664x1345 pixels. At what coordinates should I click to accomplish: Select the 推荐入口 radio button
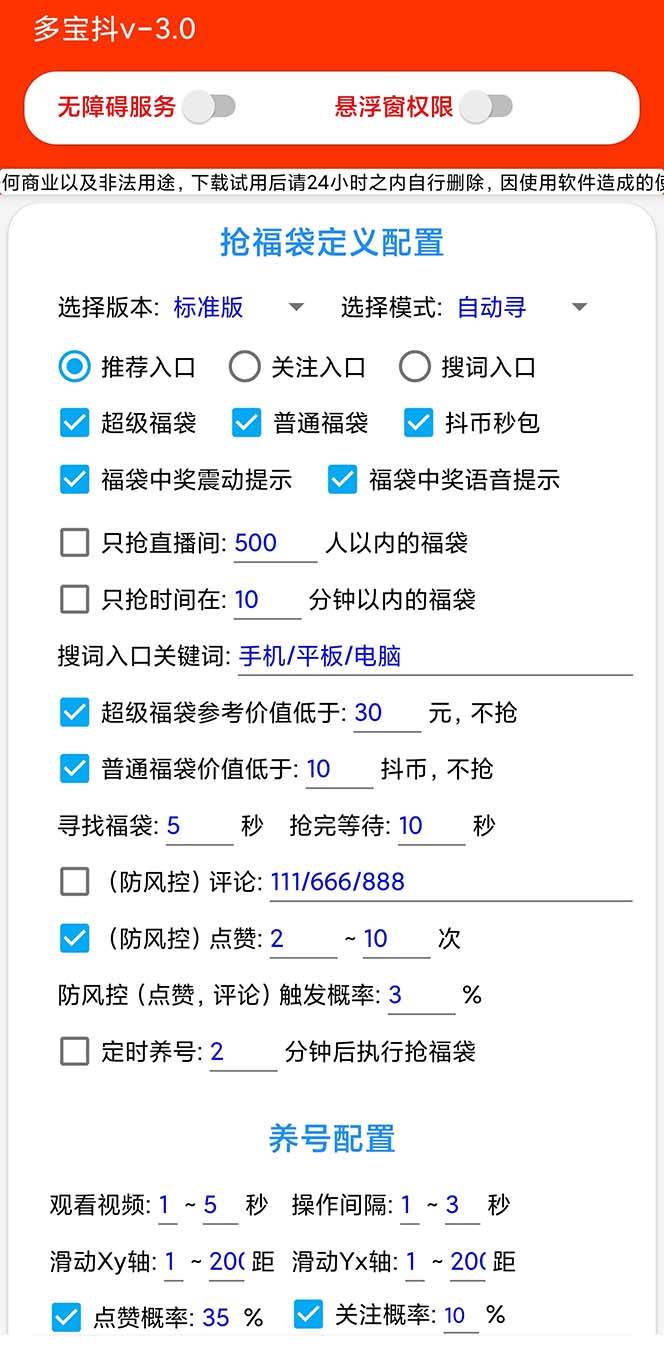click(x=75, y=367)
